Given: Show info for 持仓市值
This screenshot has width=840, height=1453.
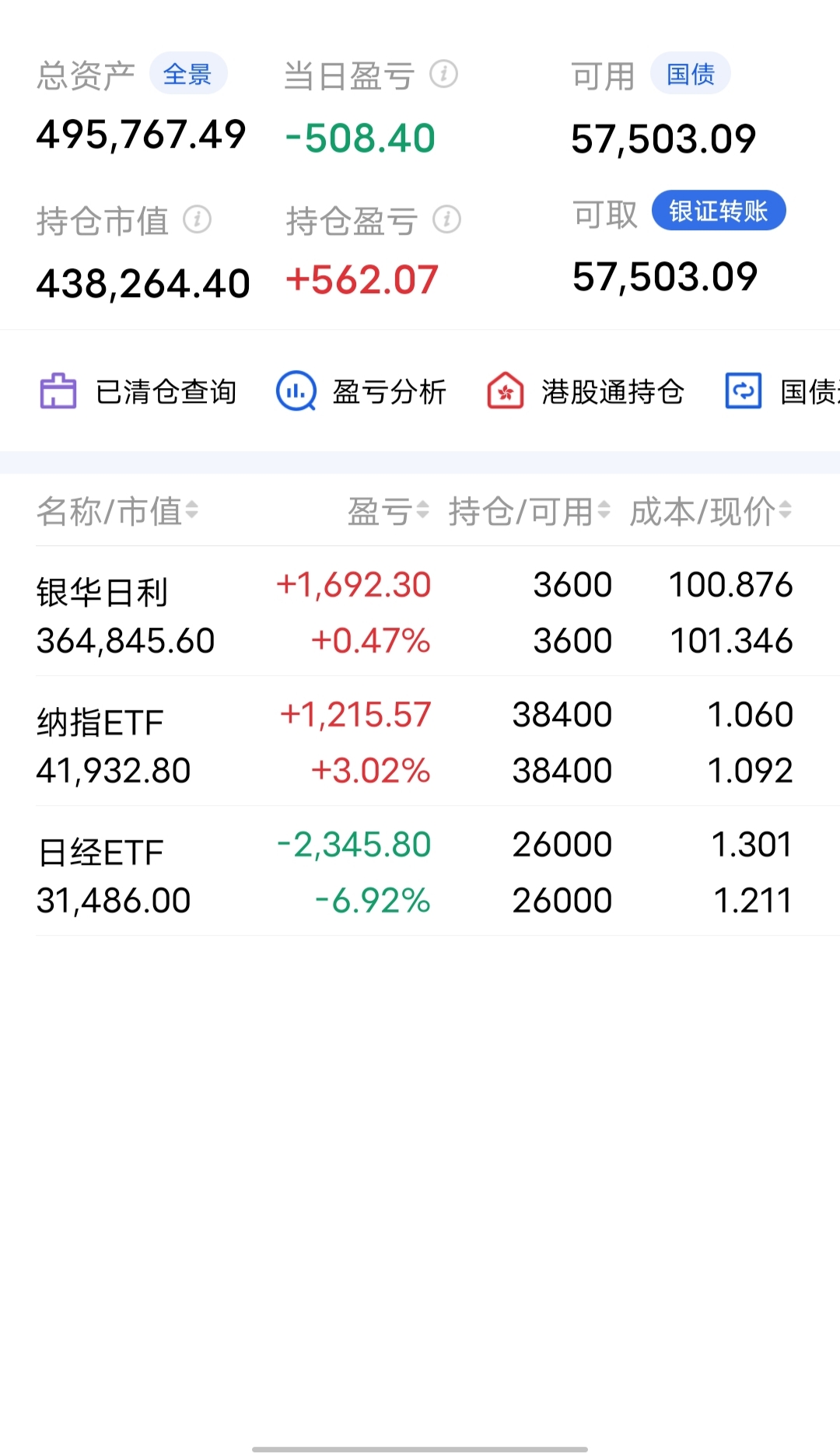Looking at the screenshot, I should [198, 219].
